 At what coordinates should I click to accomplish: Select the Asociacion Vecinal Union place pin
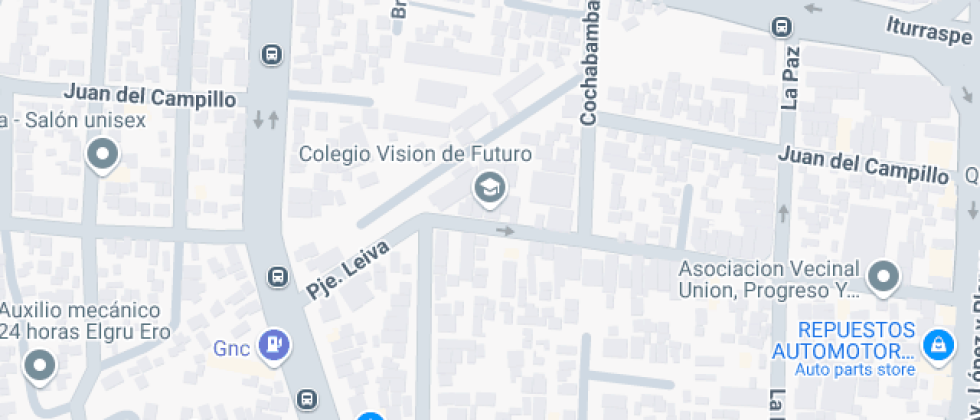click(x=883, y=276)
